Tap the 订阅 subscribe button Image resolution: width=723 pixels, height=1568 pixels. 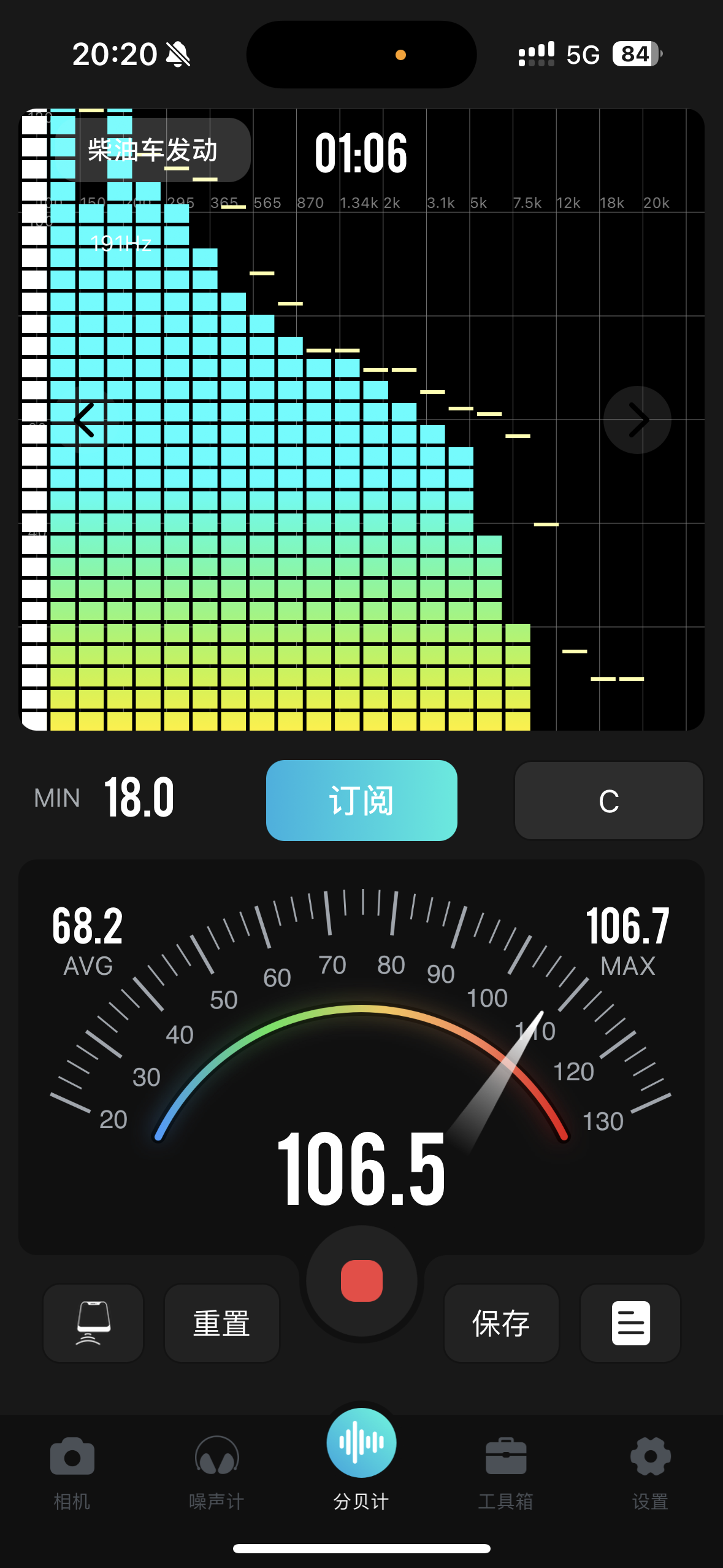click(x=361, y=801)
